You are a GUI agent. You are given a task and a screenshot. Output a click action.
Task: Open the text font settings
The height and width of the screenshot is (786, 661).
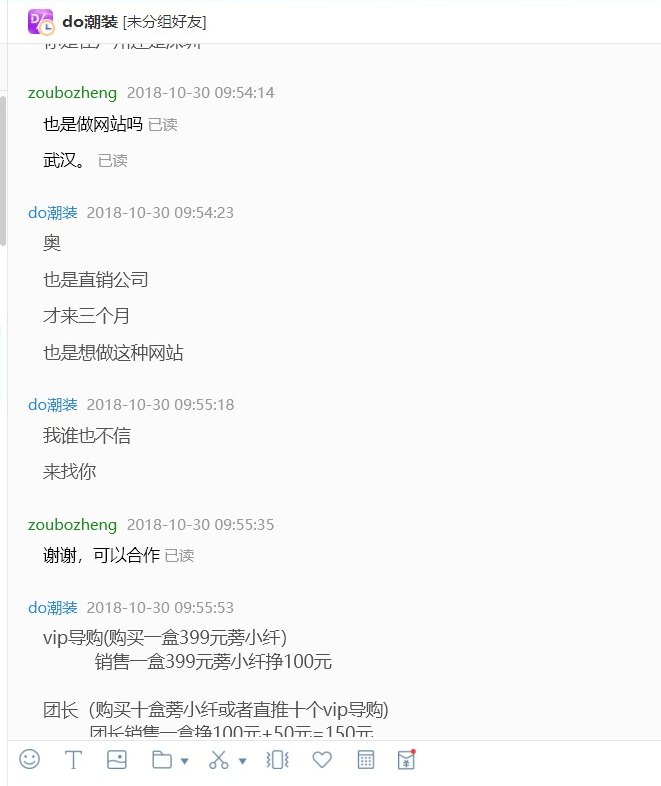pyautogui.click(x=73, y=760)
